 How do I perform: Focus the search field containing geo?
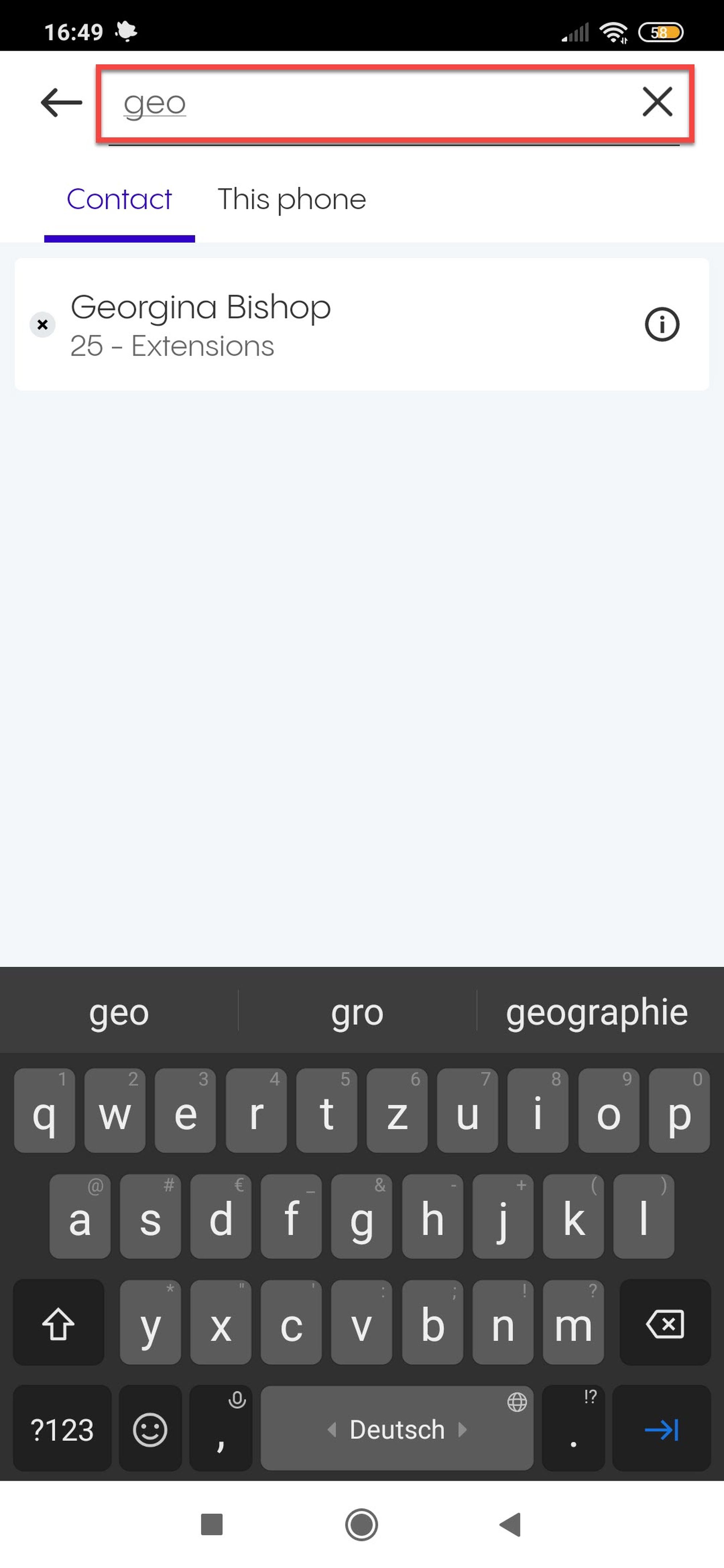pos(365,103)
